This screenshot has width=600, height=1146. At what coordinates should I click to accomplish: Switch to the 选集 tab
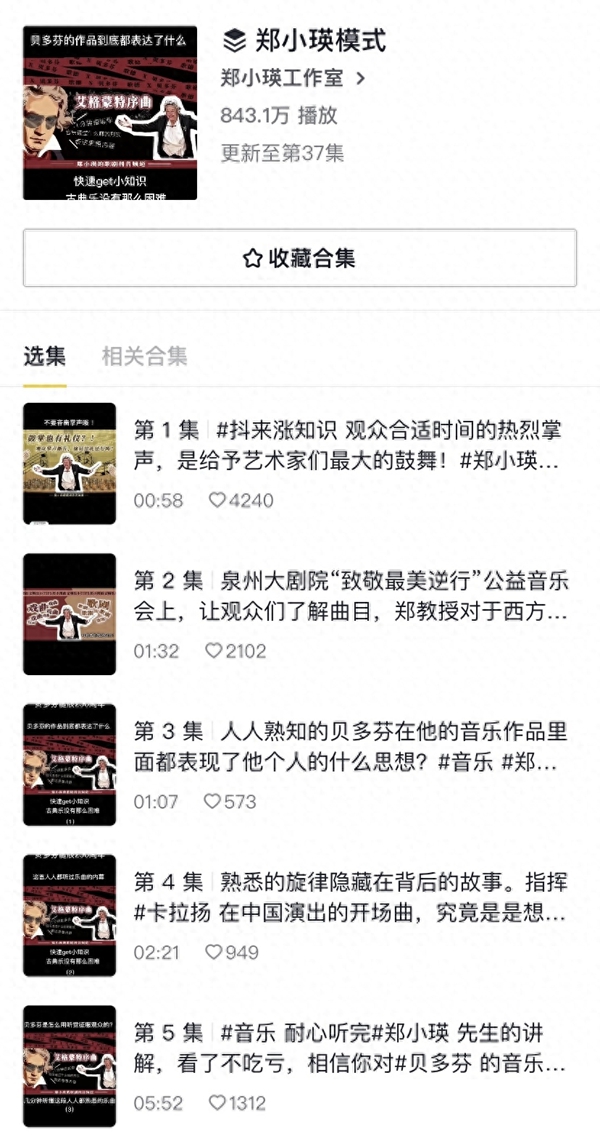pyautogui.click(x=45, y=356)
